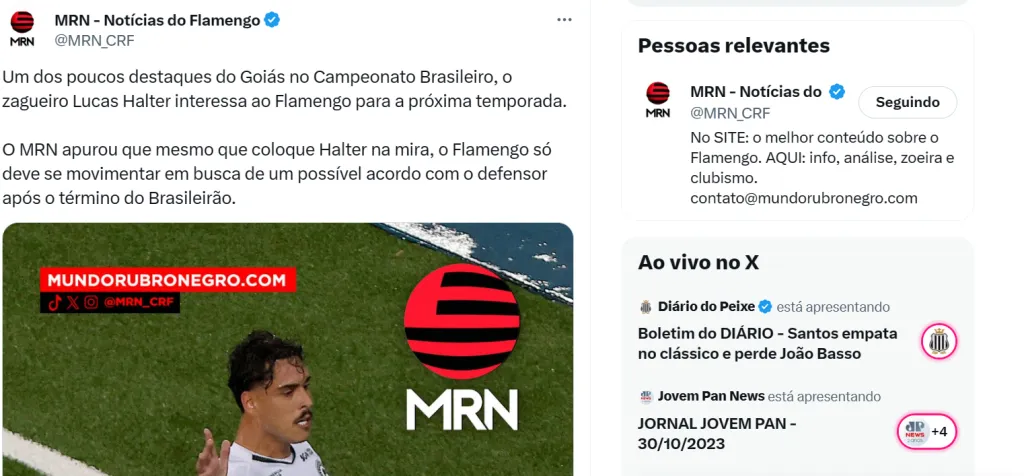Join Diário do Peixe live broadcast

pos(768,343)
